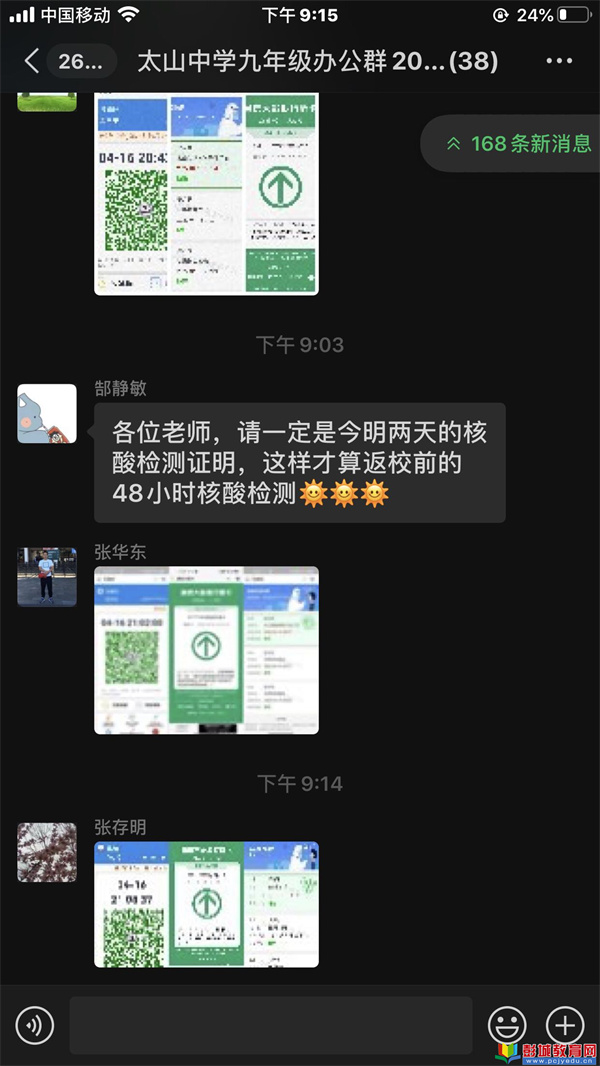Open 张存明's shared health code image

coord(206,904)
